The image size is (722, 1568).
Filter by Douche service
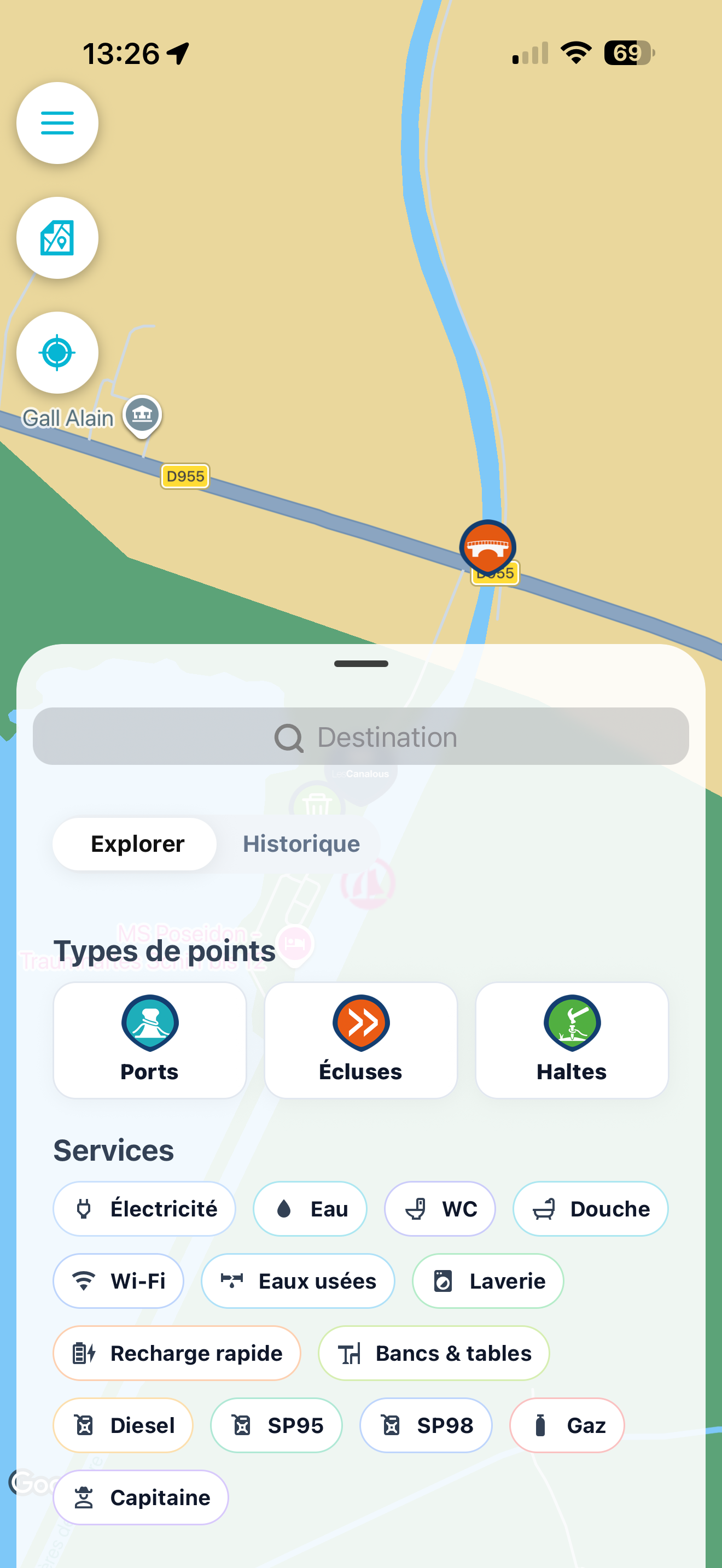click(x=590, y=1209)
